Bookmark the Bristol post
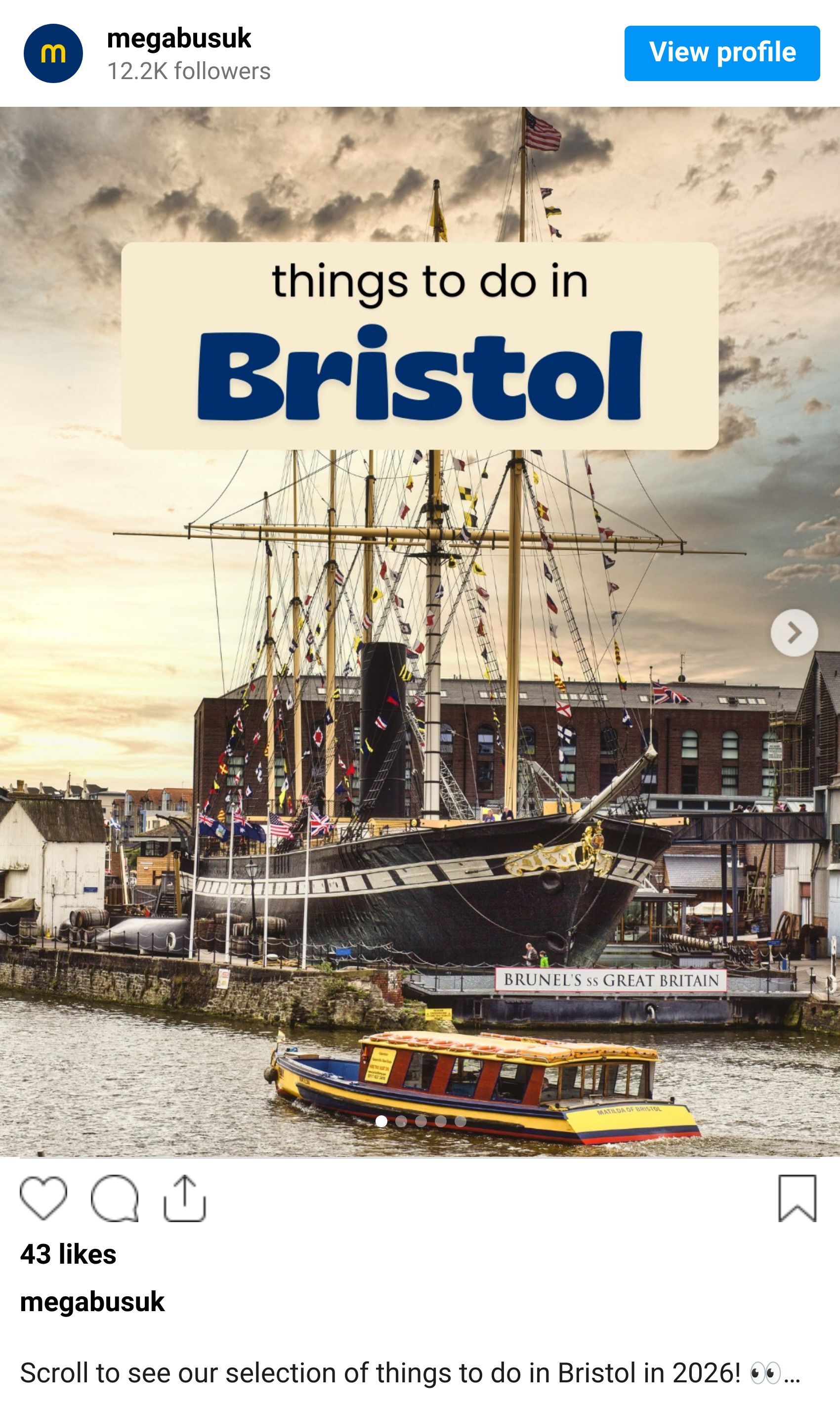Screen dimensions: 840x1412 tap(797, 1197)
